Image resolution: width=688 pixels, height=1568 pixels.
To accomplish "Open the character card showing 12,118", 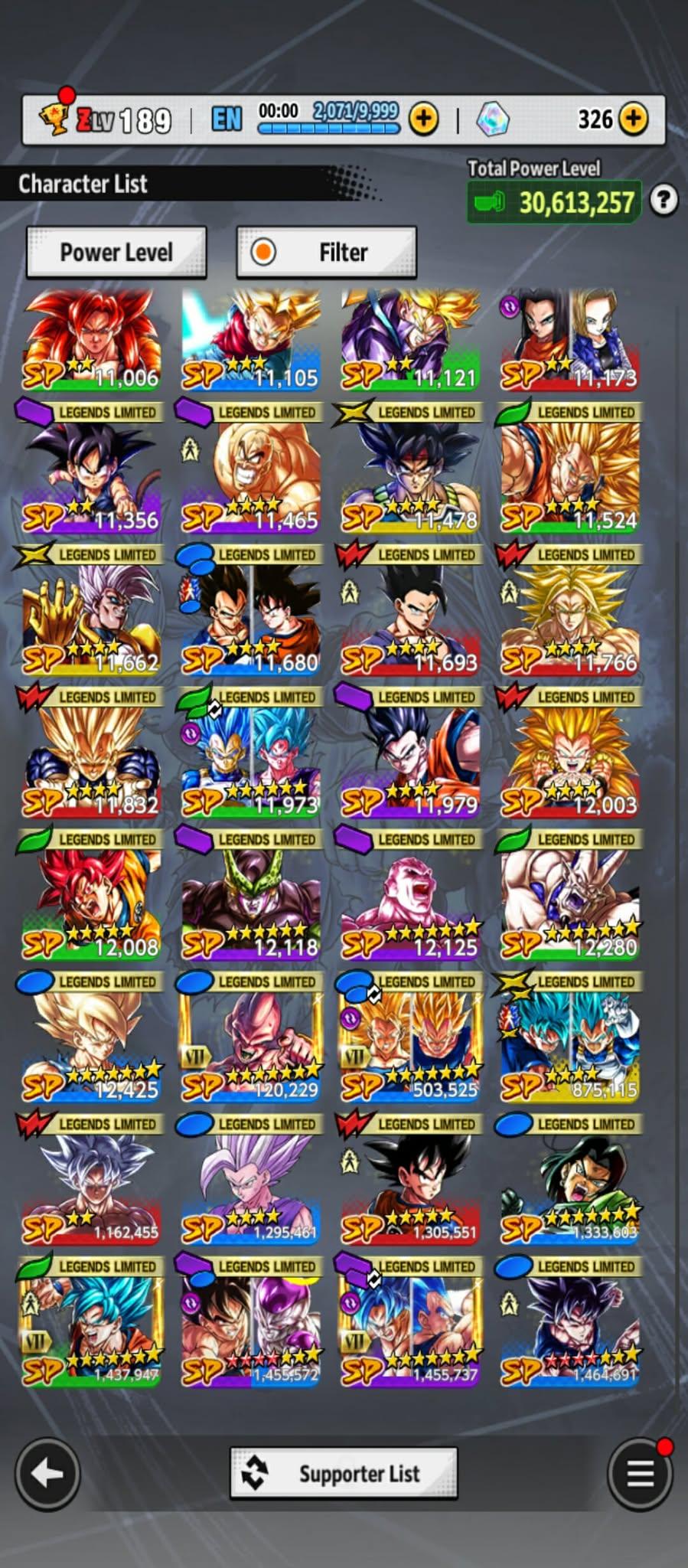I will (x=251, y=902).
